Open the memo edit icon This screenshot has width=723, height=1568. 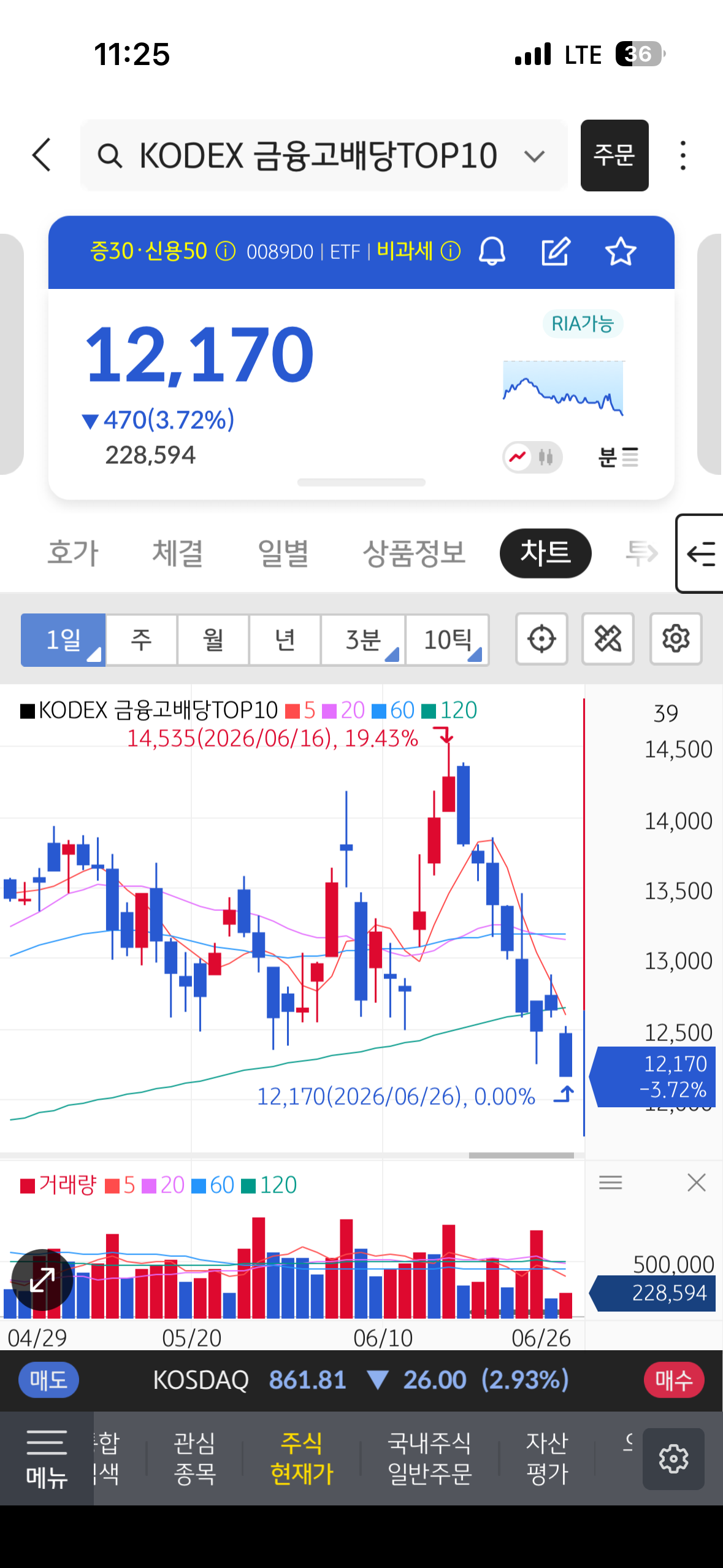(556, 251)
